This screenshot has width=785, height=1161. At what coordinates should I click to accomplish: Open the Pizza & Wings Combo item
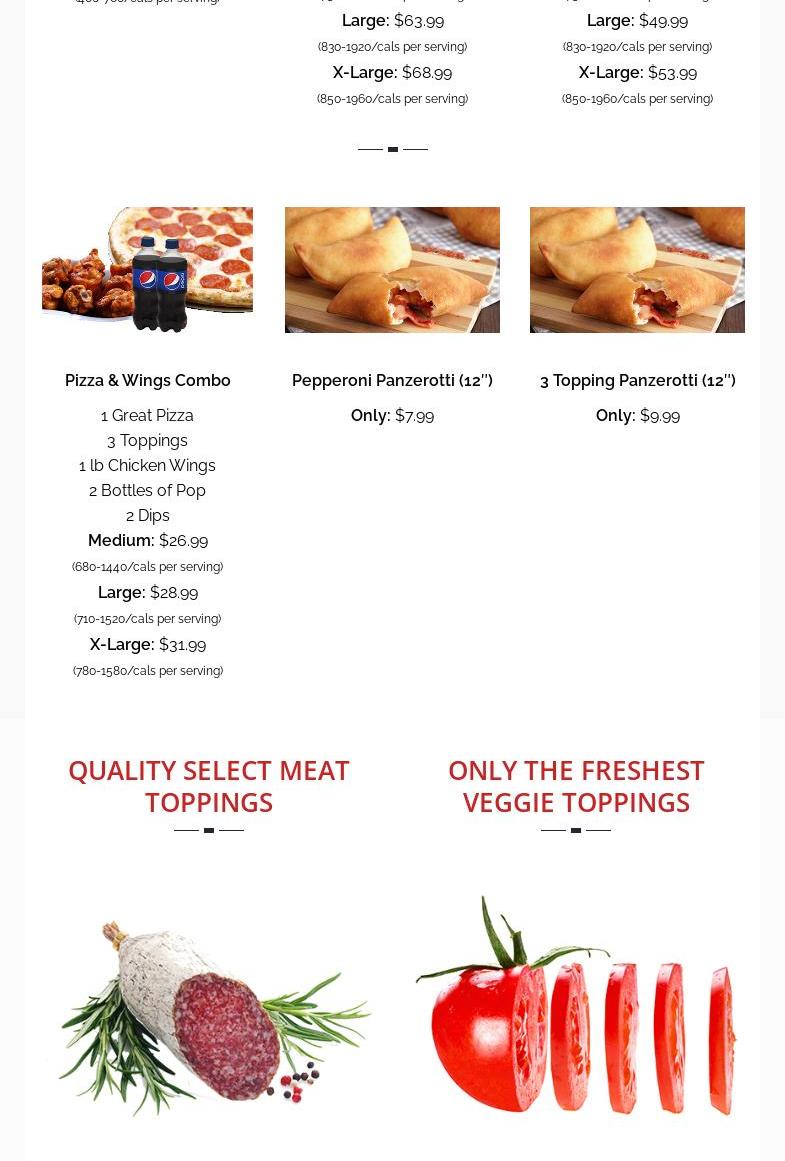click(147, 380)
